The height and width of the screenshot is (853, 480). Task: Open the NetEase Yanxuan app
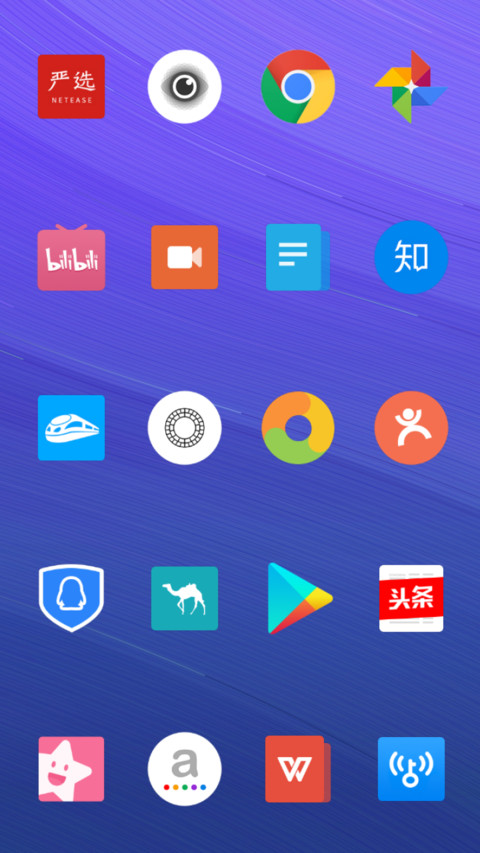click(x=71, y=86)
